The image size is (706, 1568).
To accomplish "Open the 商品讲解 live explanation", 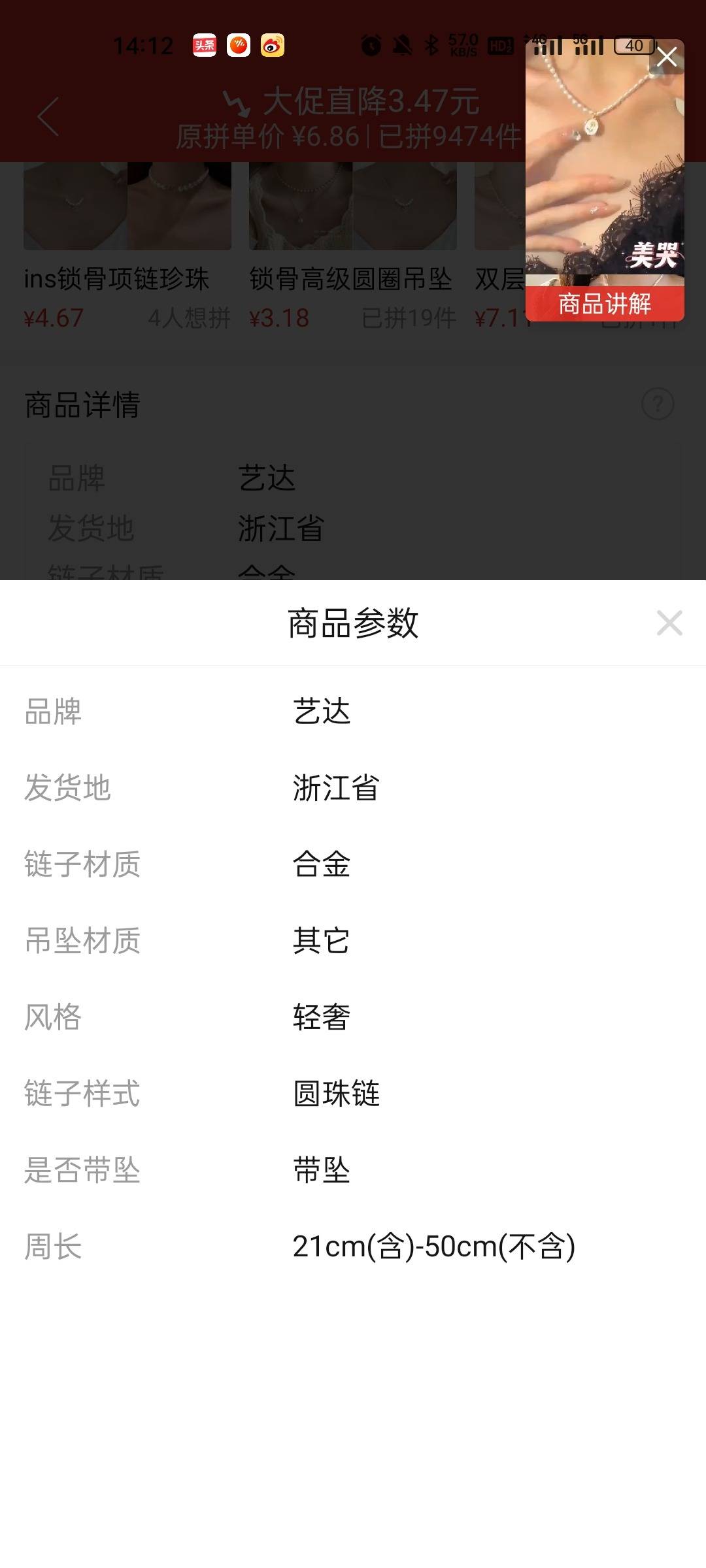I will point(605,304).
